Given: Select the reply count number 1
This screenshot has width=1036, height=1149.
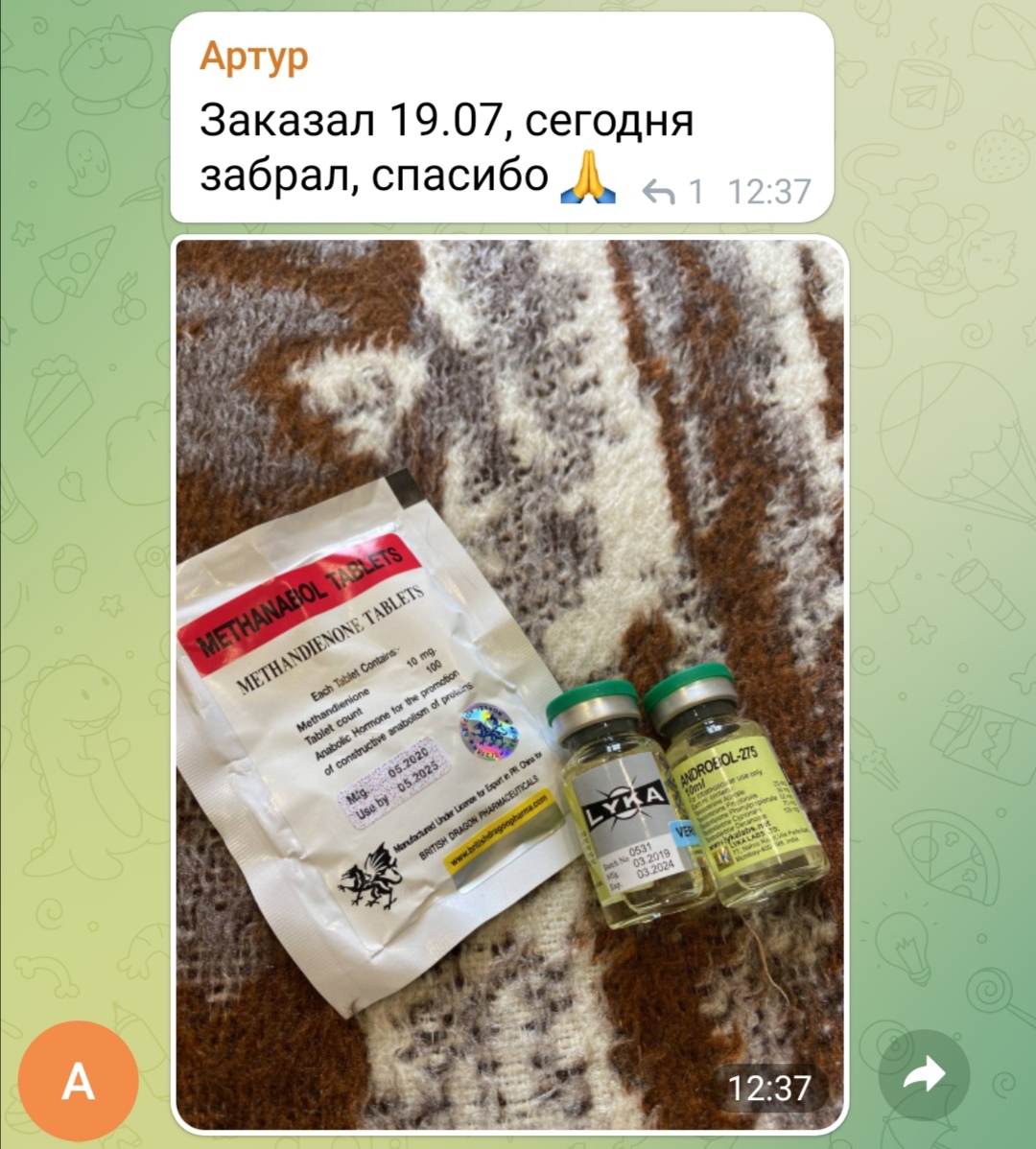Looking at the screenshot, I should [x=695, y=188].
